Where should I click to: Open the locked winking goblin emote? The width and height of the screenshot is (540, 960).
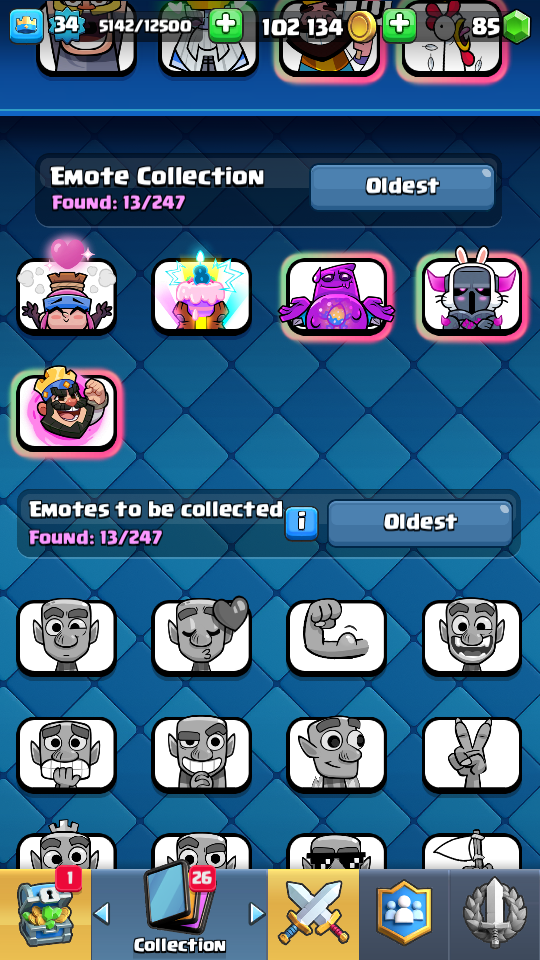pos(66,637)
